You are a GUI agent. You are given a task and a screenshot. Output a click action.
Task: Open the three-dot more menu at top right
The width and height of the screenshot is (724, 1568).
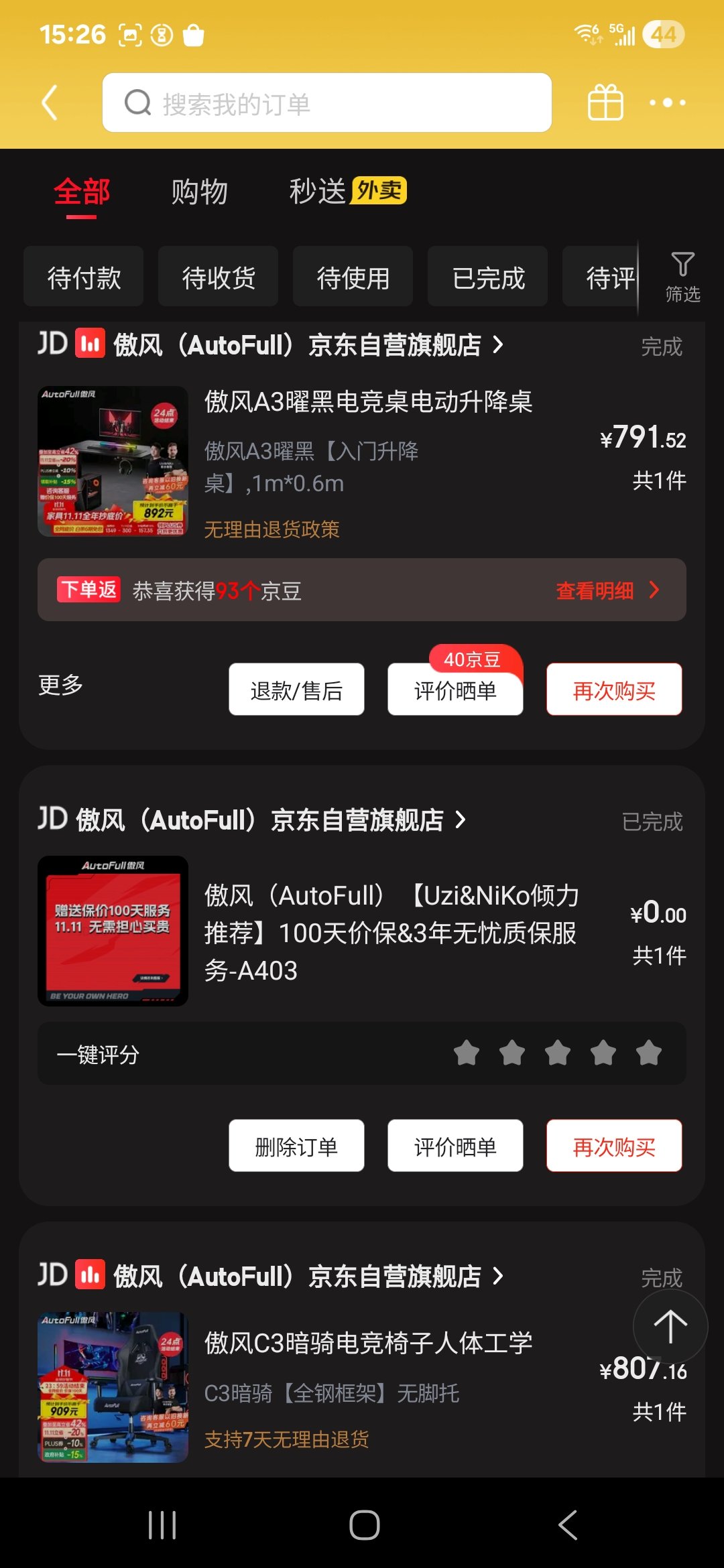(666, 103)
